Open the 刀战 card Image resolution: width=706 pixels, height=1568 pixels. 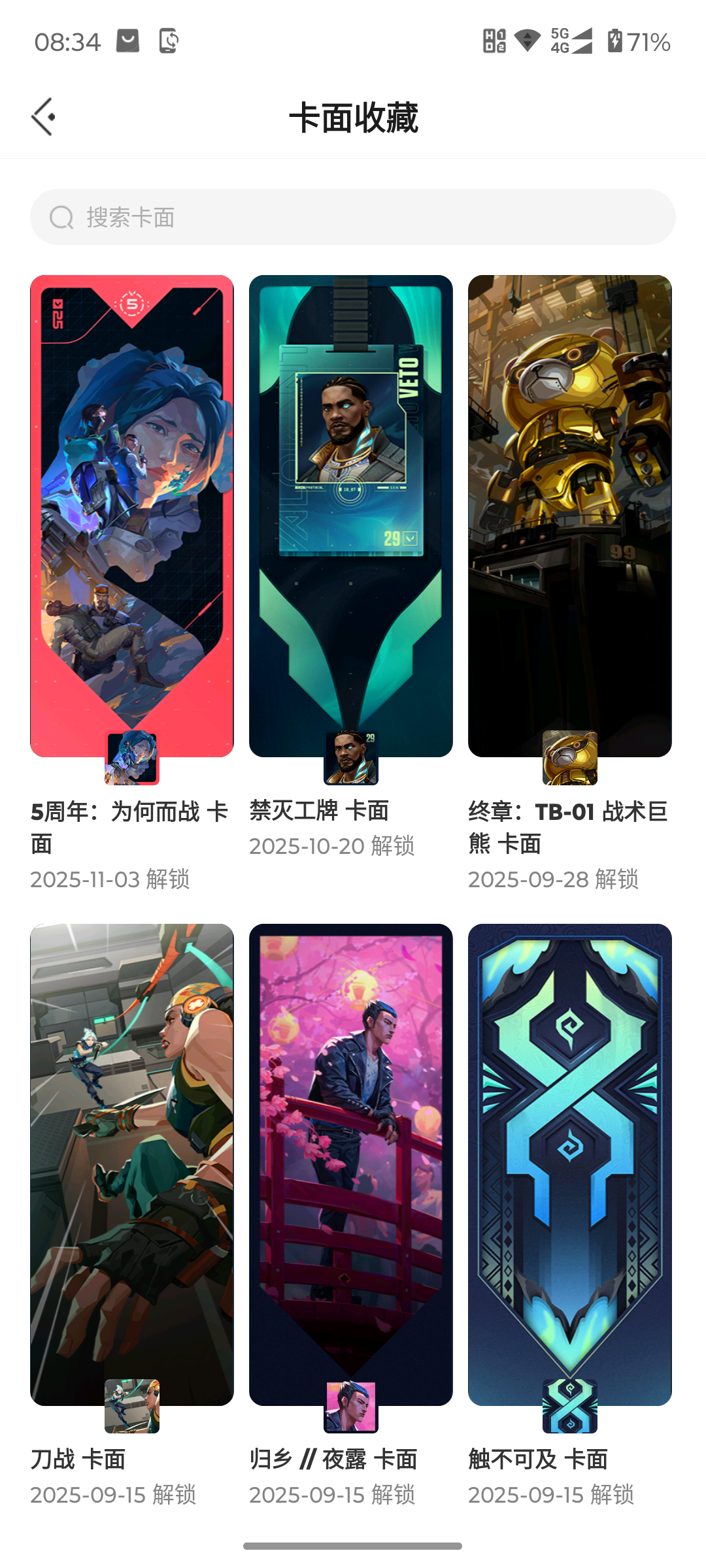click(x=132, y=1164)
